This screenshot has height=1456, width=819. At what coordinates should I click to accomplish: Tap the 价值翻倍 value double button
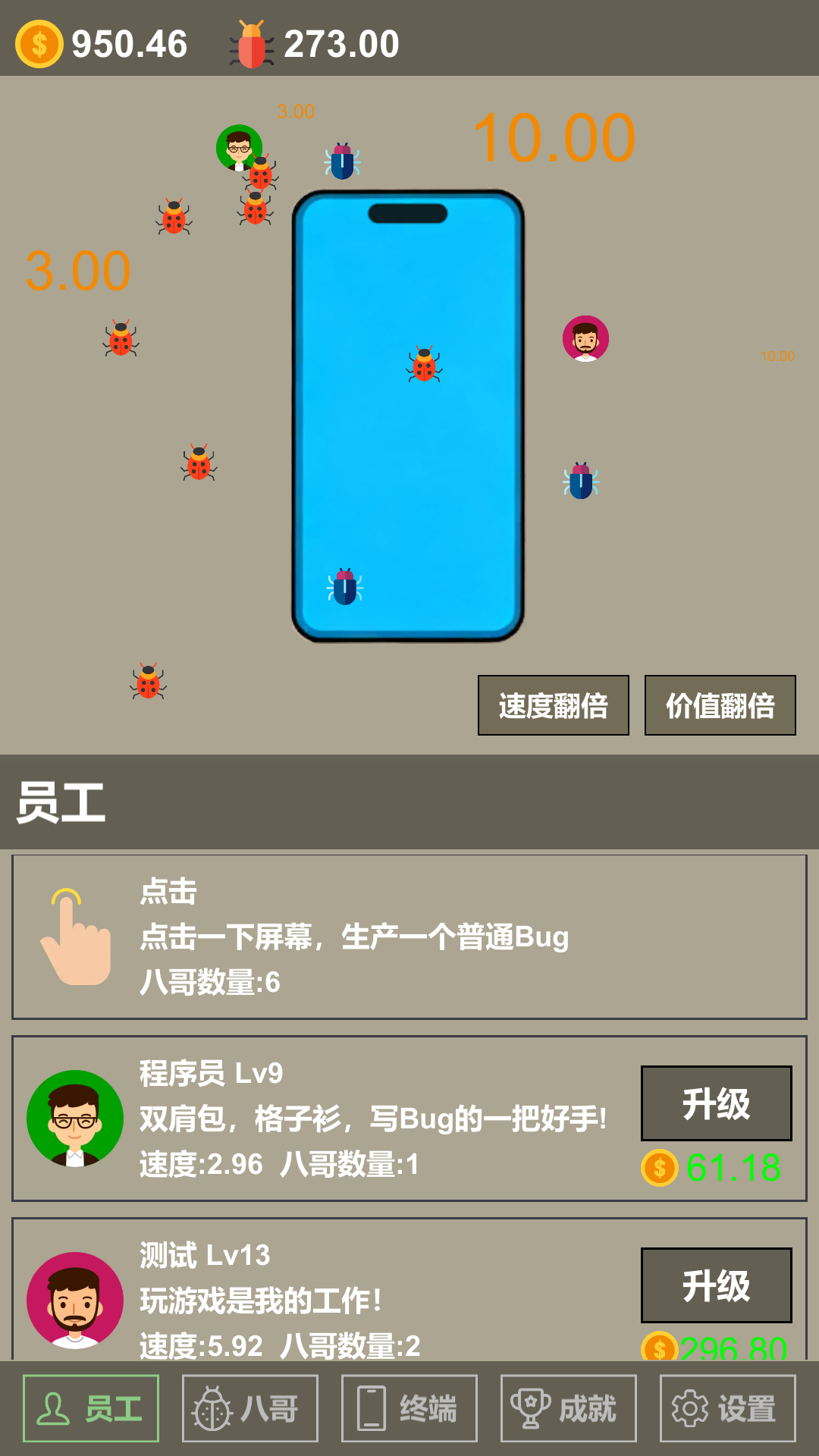pyautogui.click(x=720, y=705)
